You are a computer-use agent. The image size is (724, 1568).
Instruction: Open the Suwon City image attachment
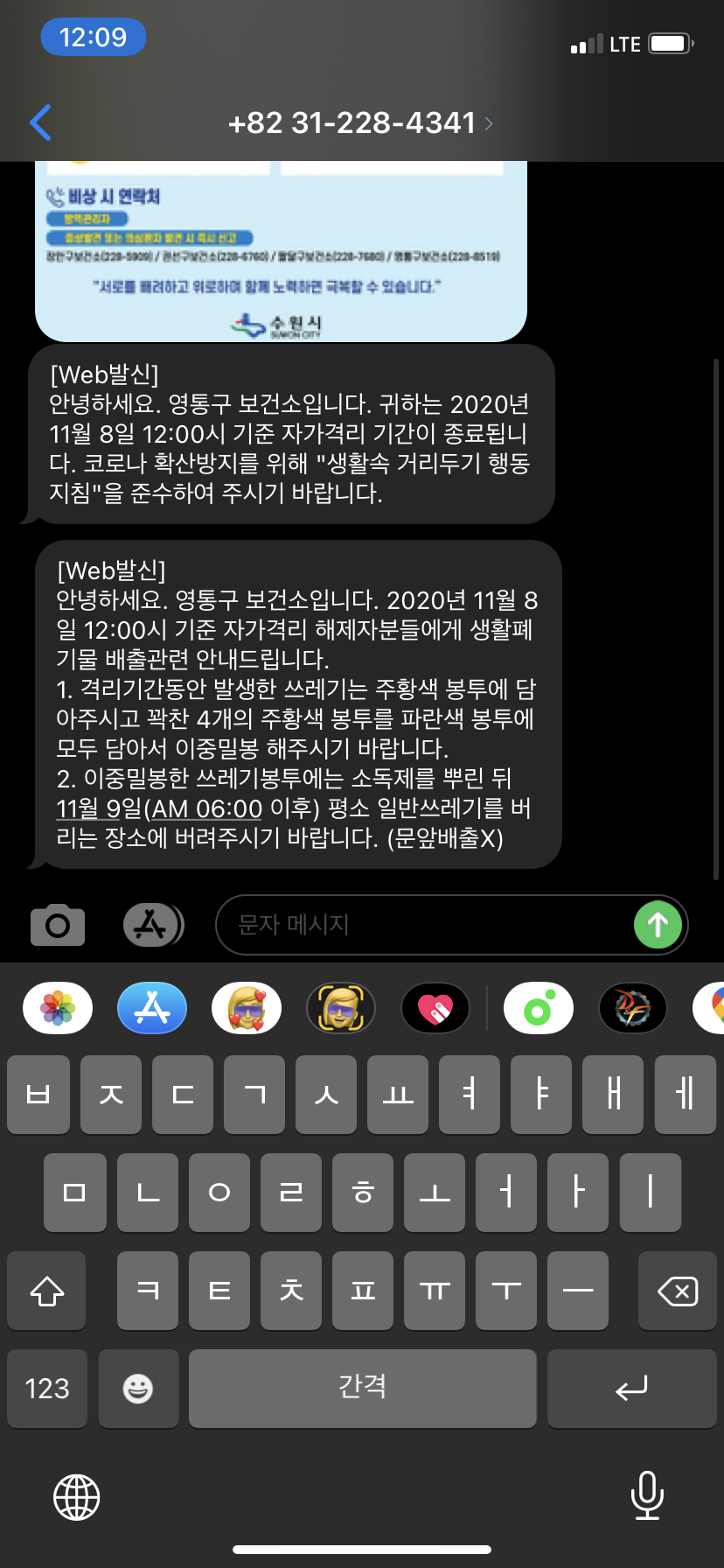click(x=281, y=251)
